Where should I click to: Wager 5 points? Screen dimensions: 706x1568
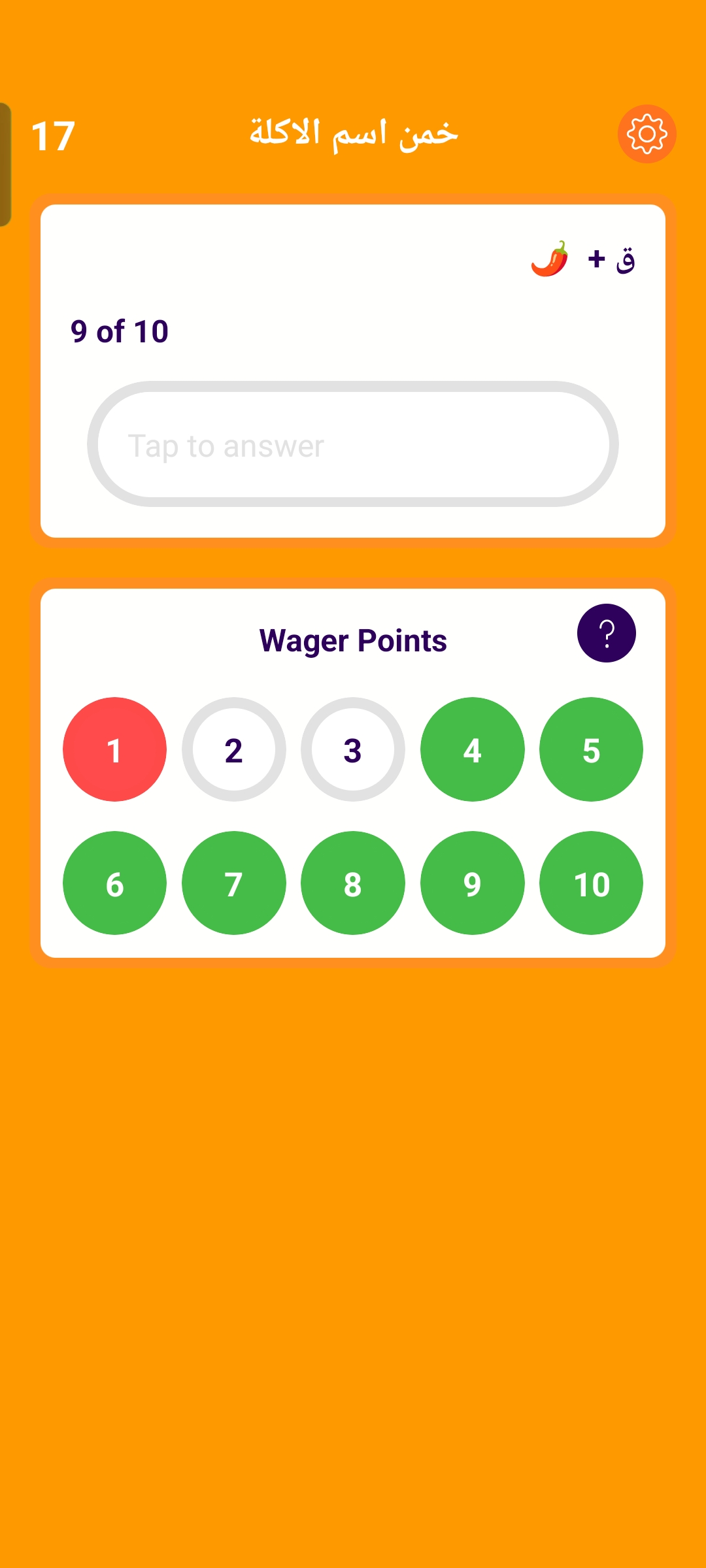(591, 749)
